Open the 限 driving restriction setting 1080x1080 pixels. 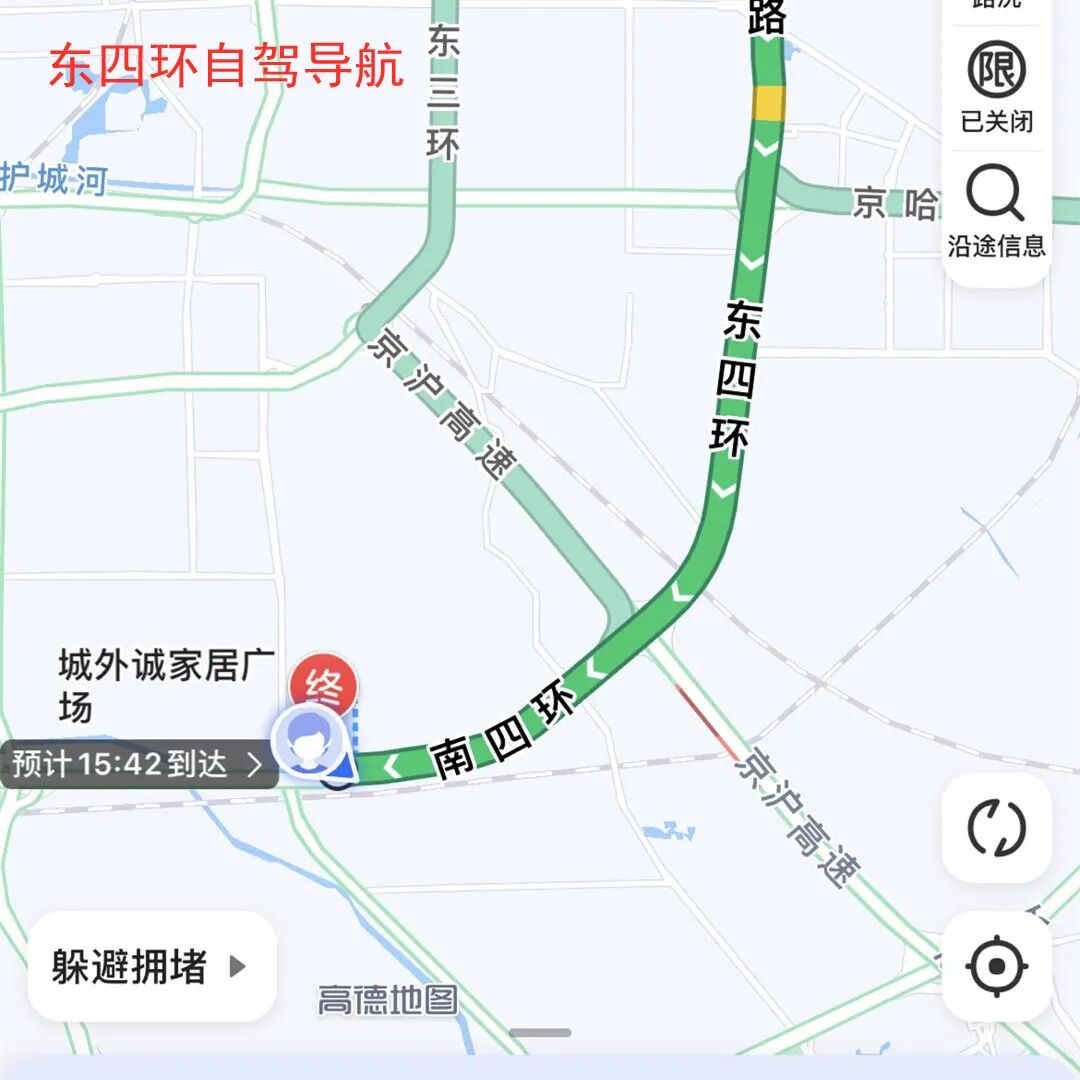pyautogui.click(x=996, y=86)
